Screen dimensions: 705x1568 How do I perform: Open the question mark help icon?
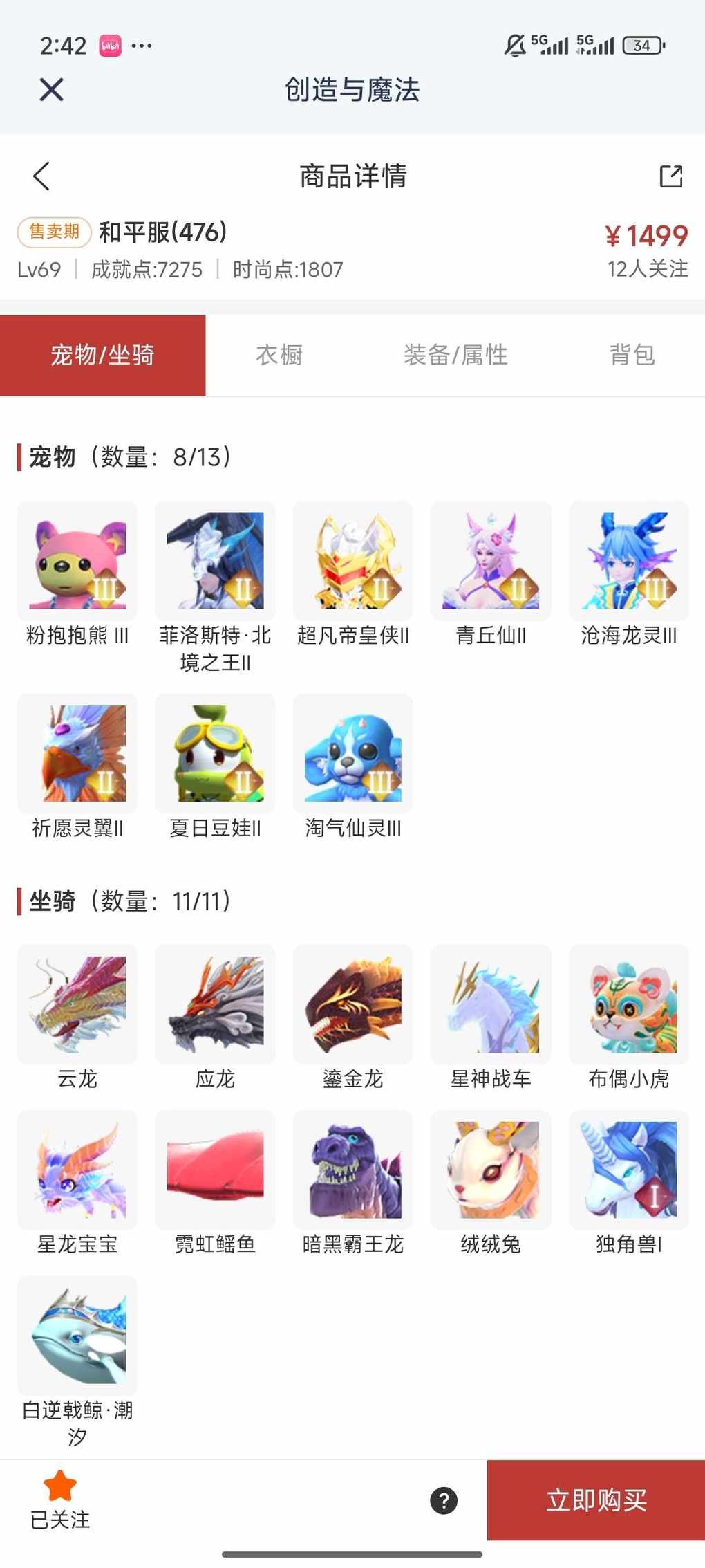coord(444,1500)
